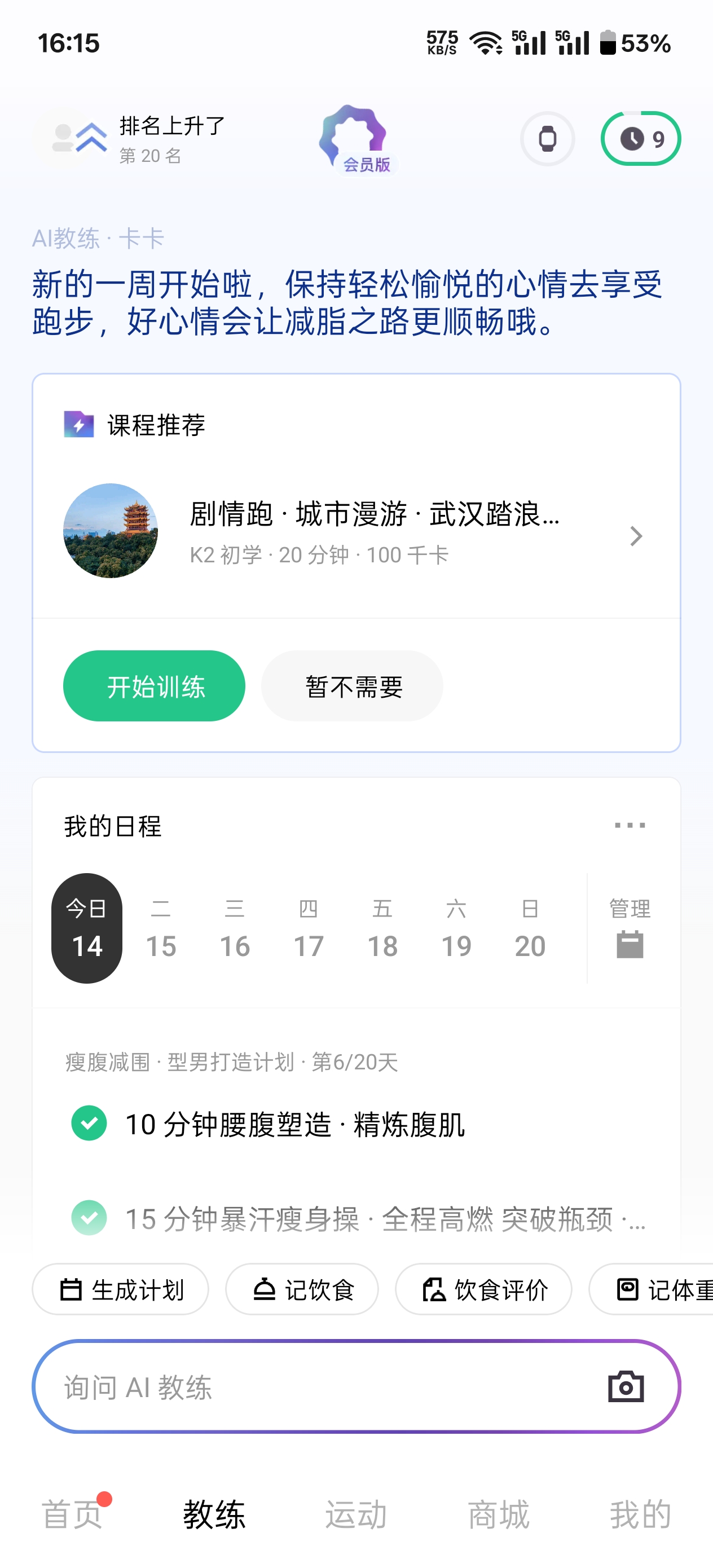
Task: Open the ranking notice 排名上升了
Action: (140, 139)
